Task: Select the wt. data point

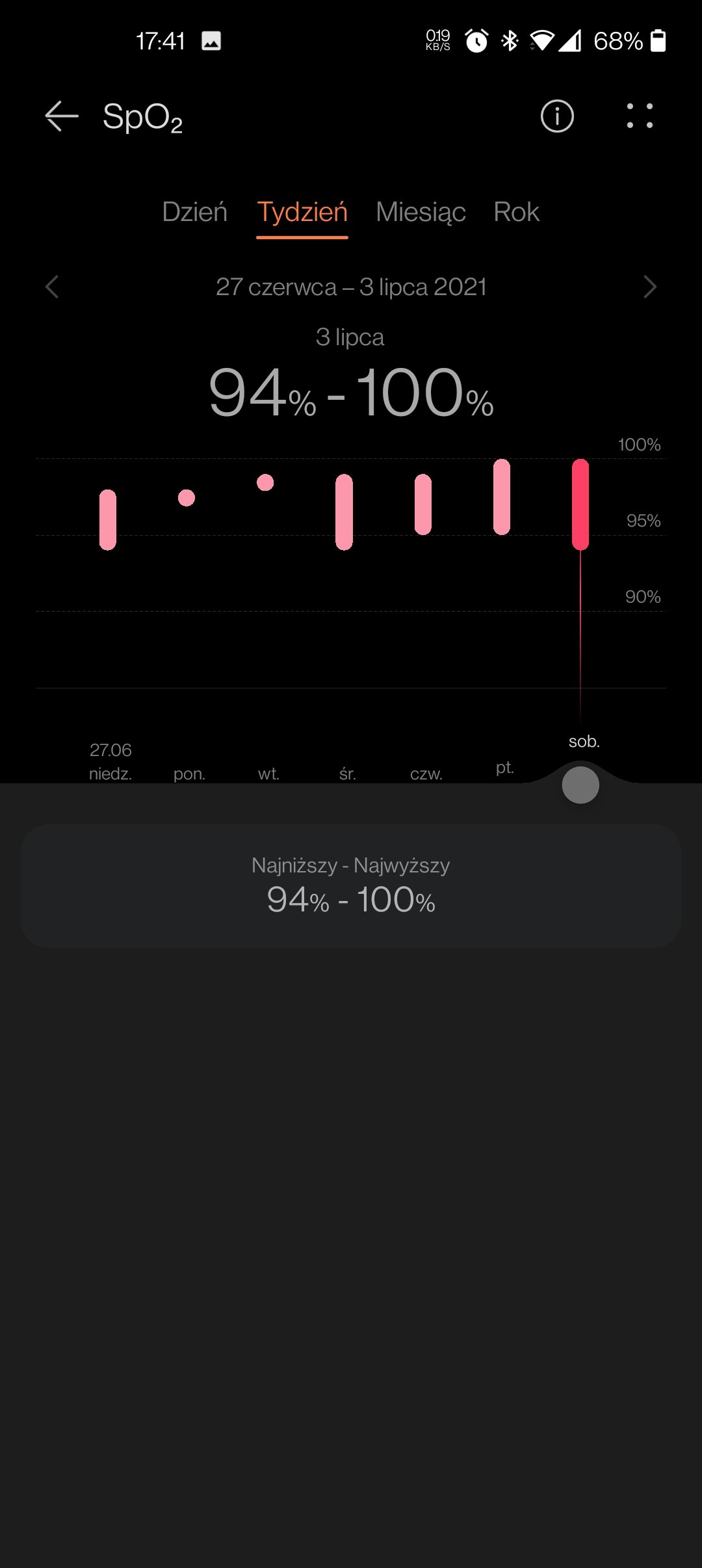Action: click(x=265, y=482)
